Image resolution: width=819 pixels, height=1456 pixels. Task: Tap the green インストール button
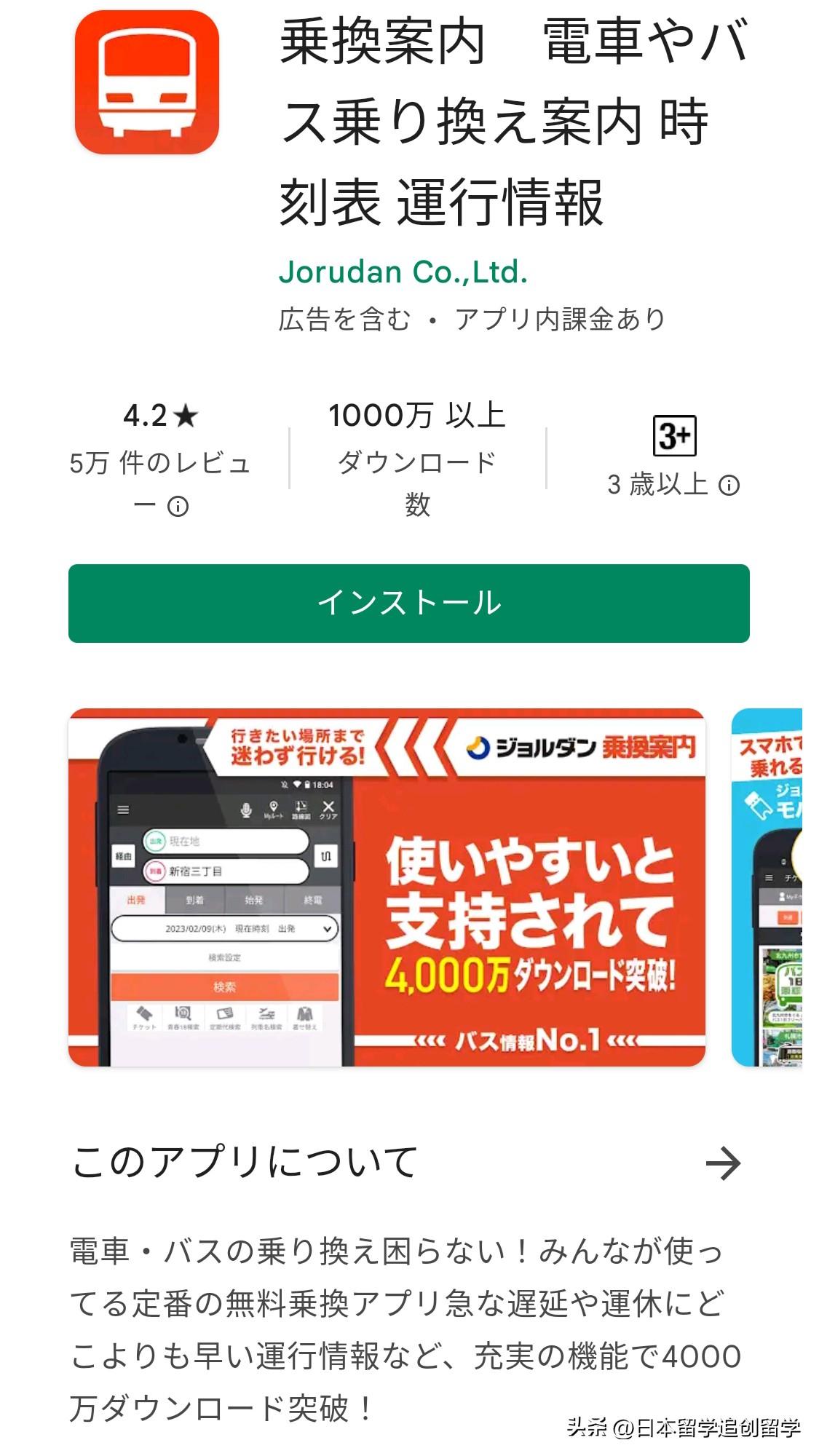point(408,603)
